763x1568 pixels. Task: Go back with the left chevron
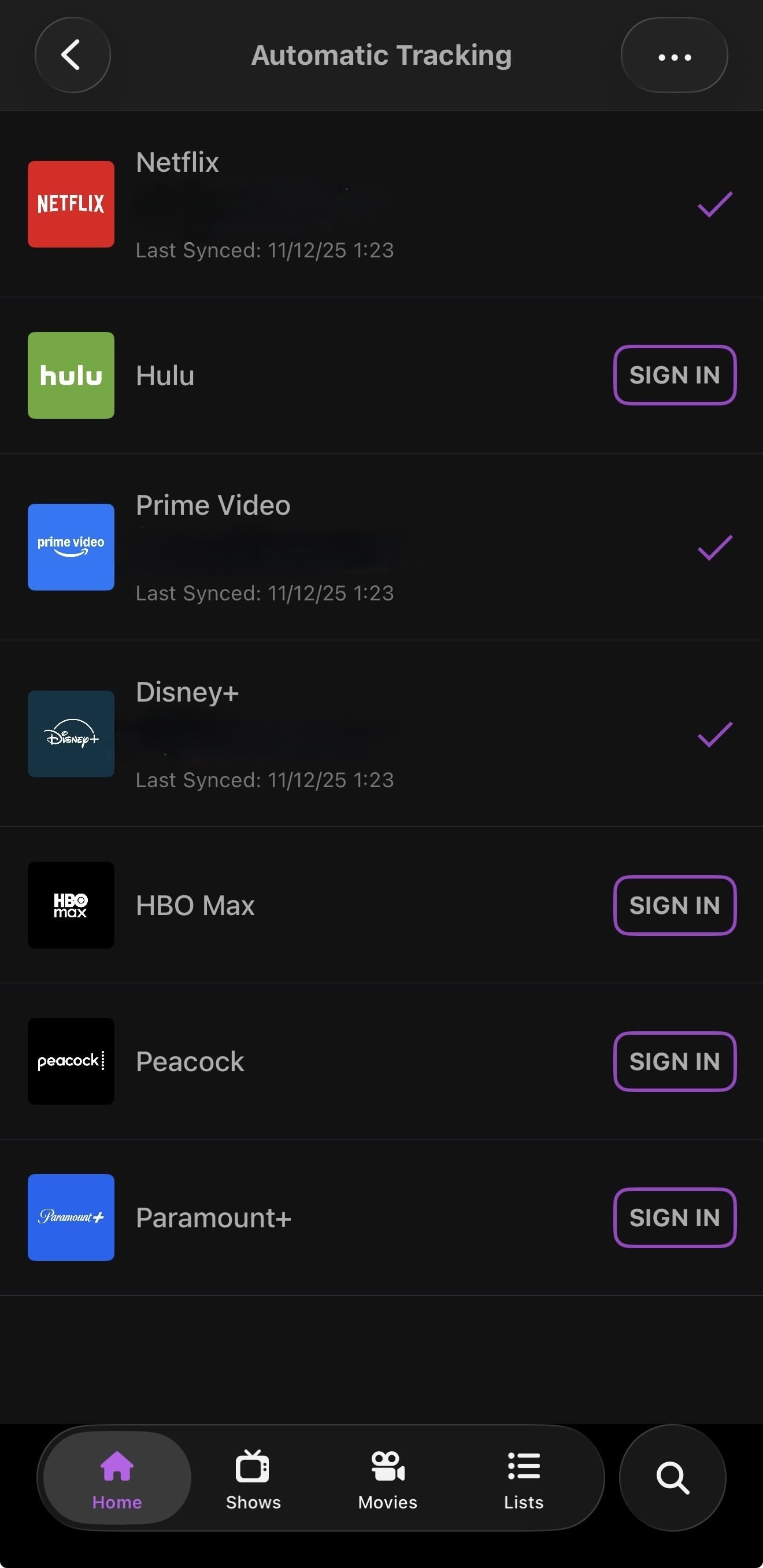[x=72, y=55]
